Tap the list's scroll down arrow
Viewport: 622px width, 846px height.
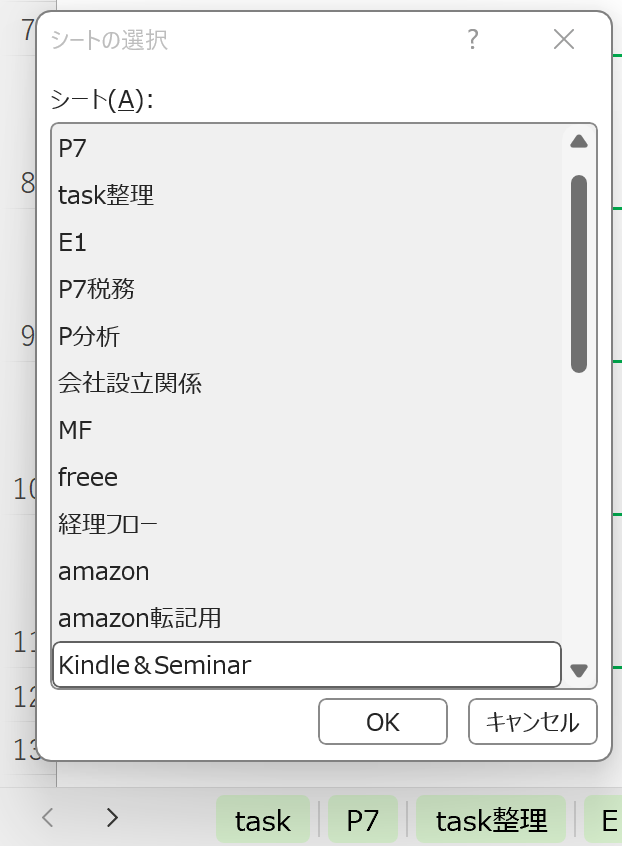pyautogui.click(x=578, y=670)
